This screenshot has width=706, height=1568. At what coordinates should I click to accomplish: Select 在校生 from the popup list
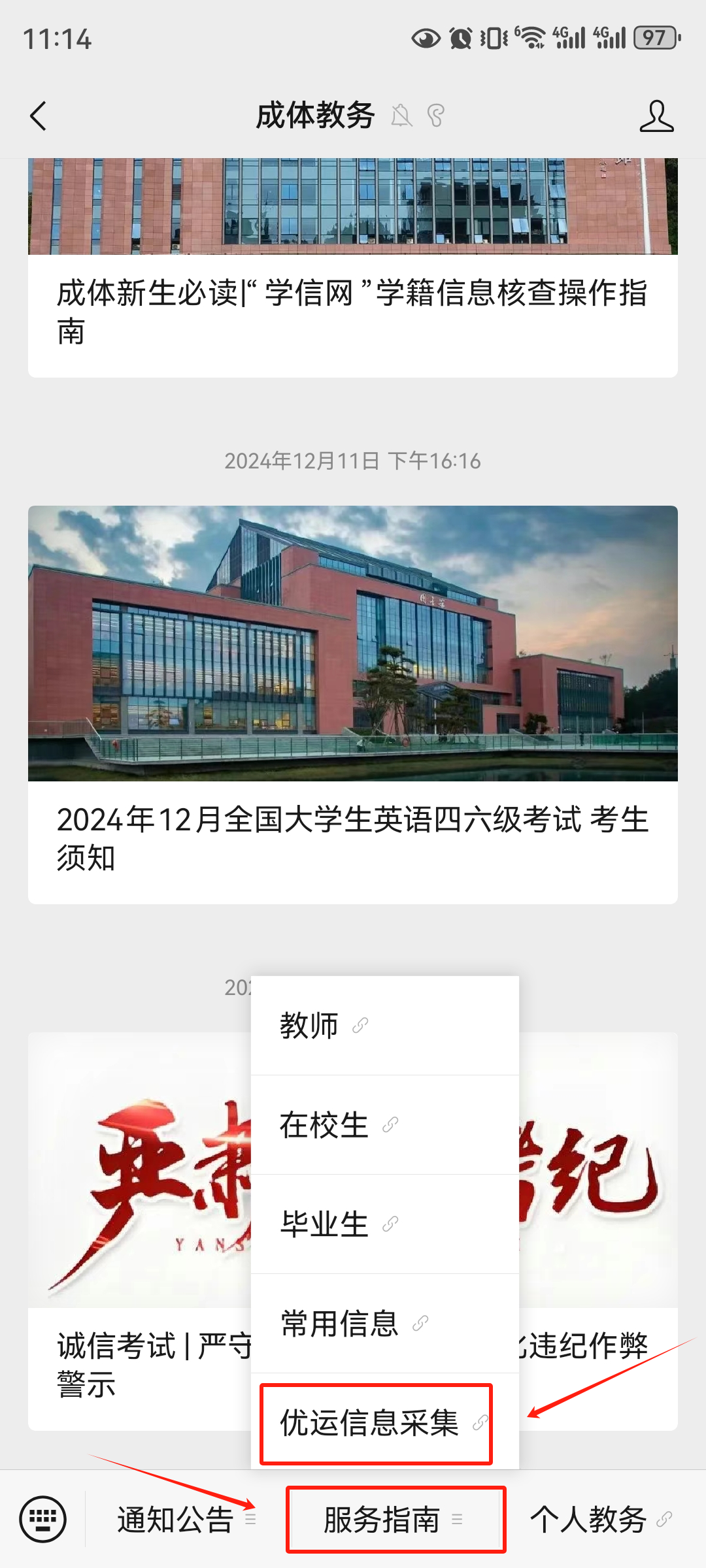point(324,1124)
